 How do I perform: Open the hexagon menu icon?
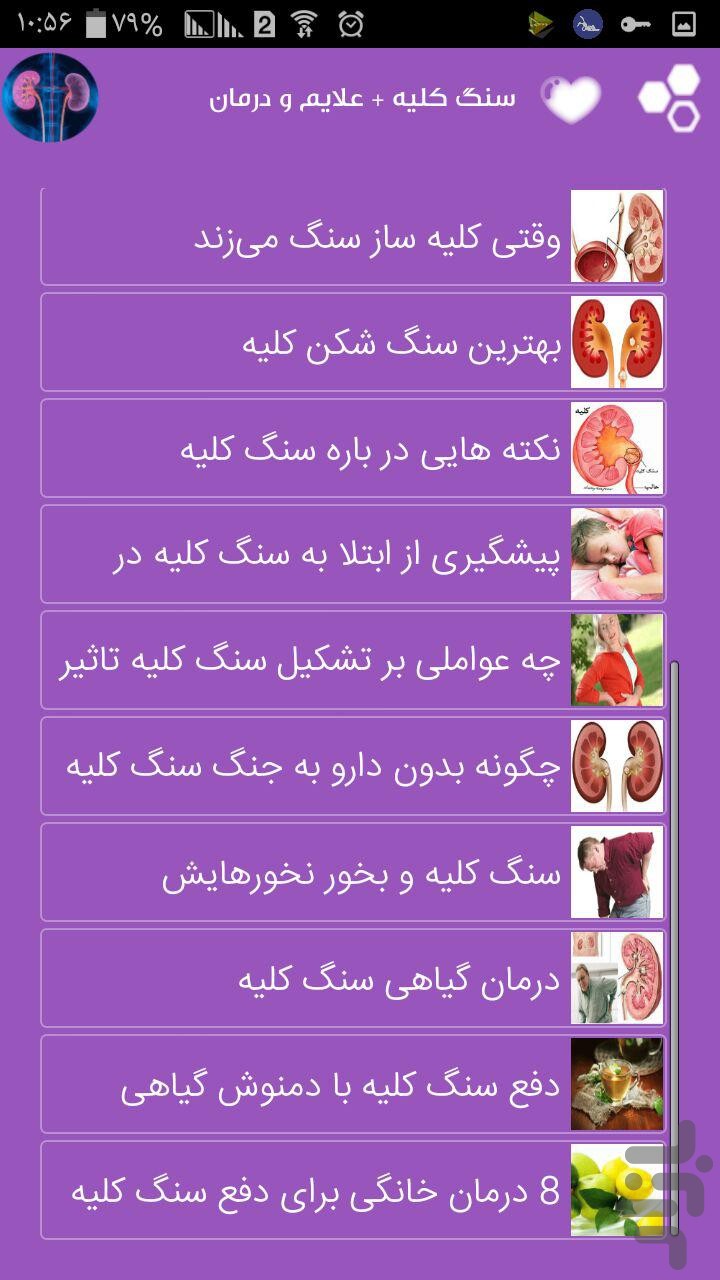point(670,98)
